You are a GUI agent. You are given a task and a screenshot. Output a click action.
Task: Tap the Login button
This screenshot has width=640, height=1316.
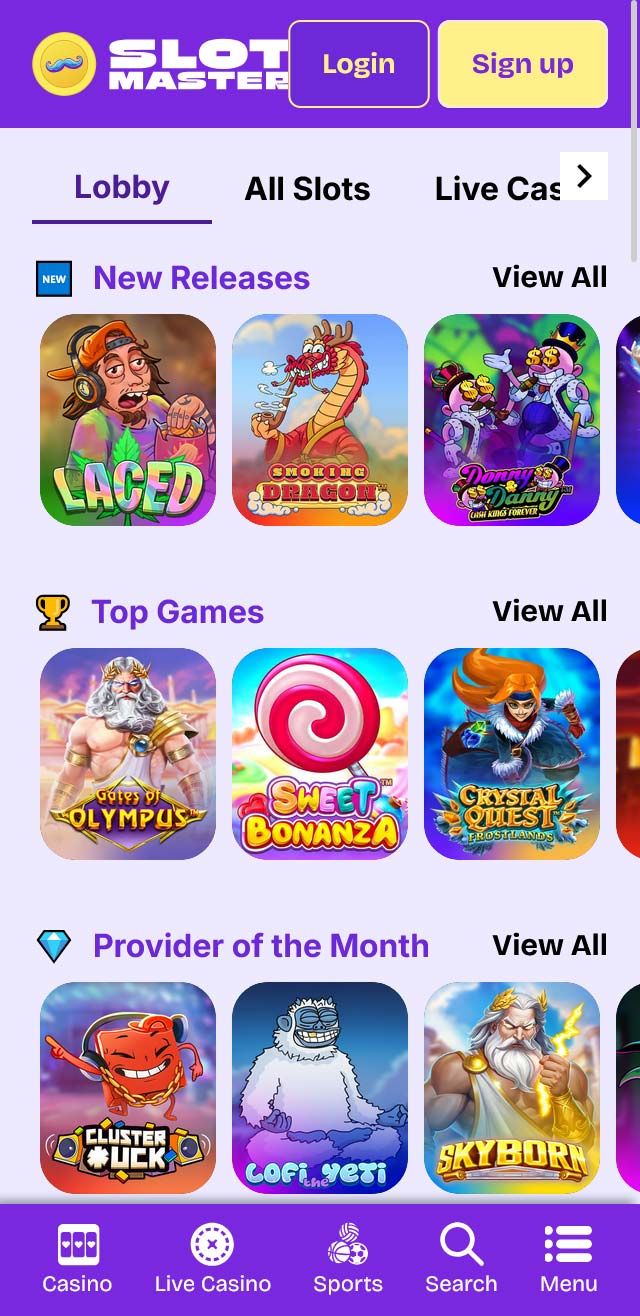(x=358, y=64)
